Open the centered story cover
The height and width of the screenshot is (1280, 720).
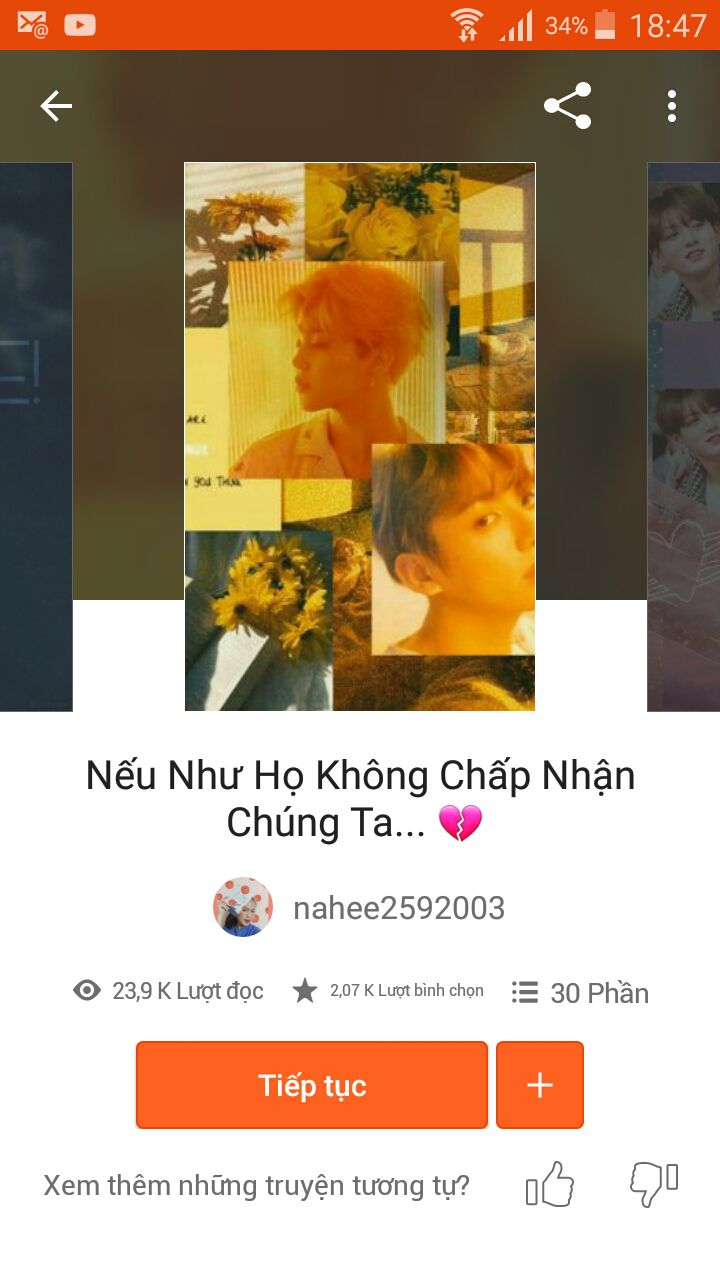(x=360, y=437)
